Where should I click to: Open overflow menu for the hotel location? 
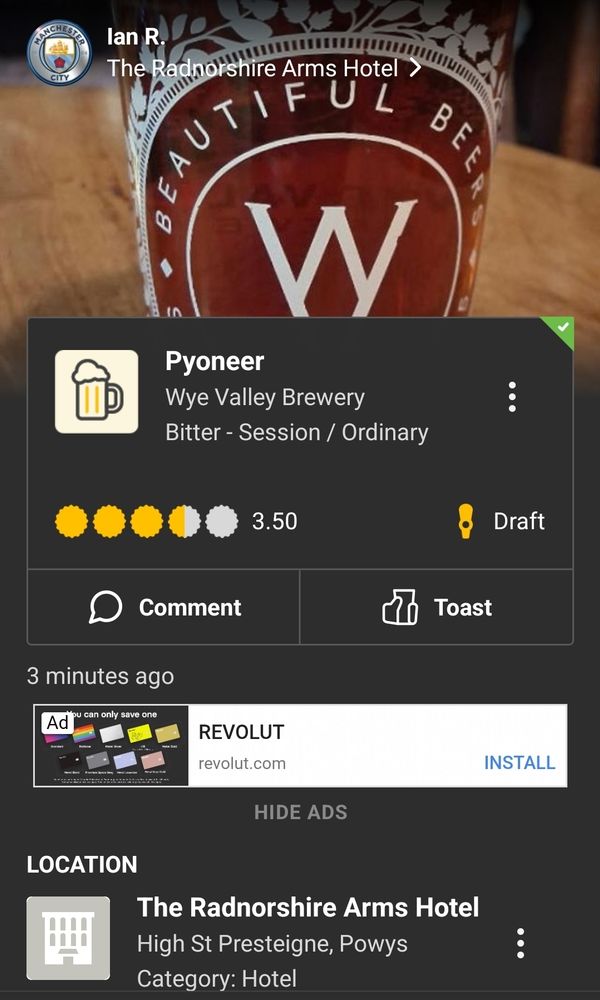pyautogui.click(x=520, y=943)
